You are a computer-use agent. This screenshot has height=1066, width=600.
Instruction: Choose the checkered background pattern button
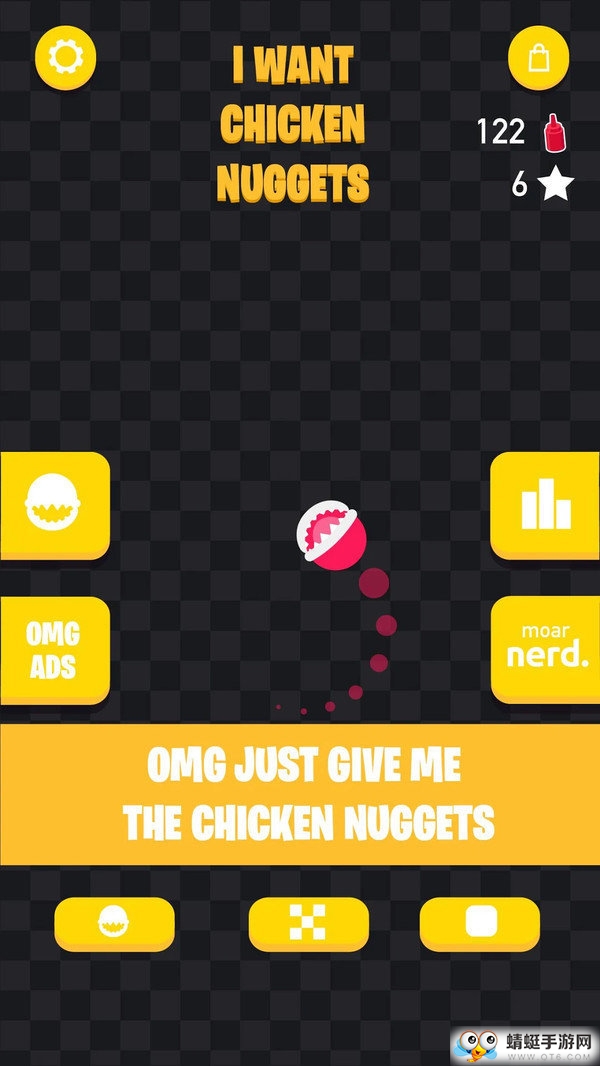tap(308, 922)
